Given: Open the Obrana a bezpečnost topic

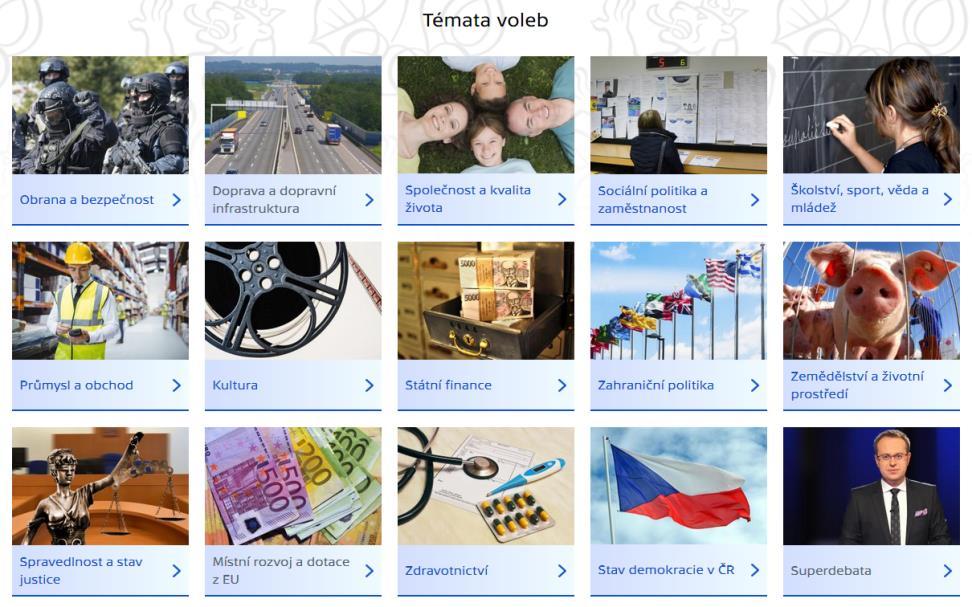Looking at the screenshot, I should [x=99, y=199].
